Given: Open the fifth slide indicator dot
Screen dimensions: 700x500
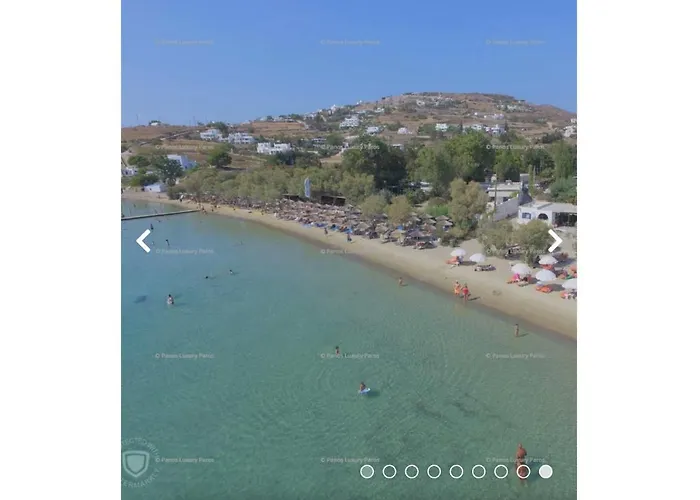Looking at the screenshot, I should click(x=456, y=471).
